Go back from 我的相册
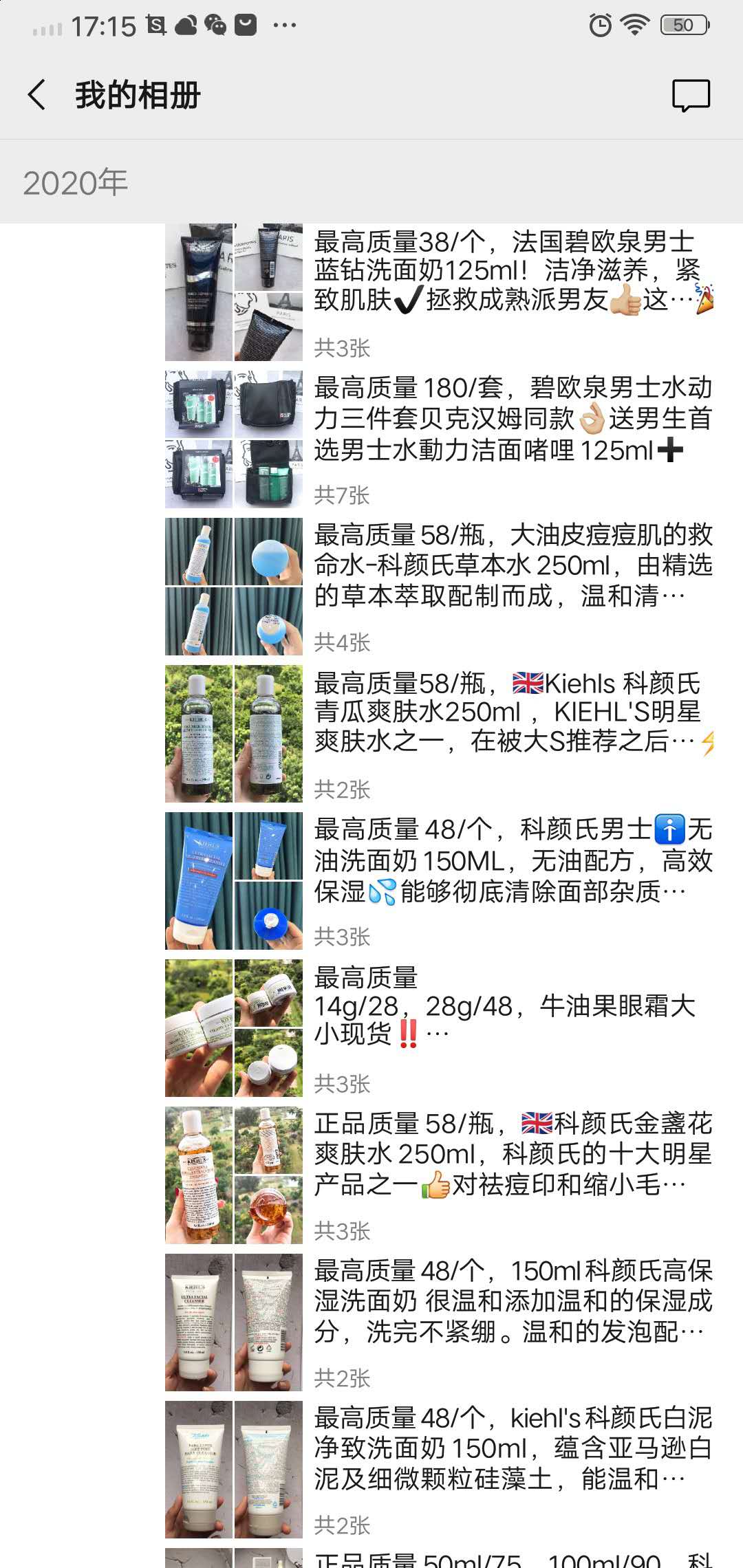Image resolution: width=743 pixels, height=1568 pixels. click(x=38, y=95)
